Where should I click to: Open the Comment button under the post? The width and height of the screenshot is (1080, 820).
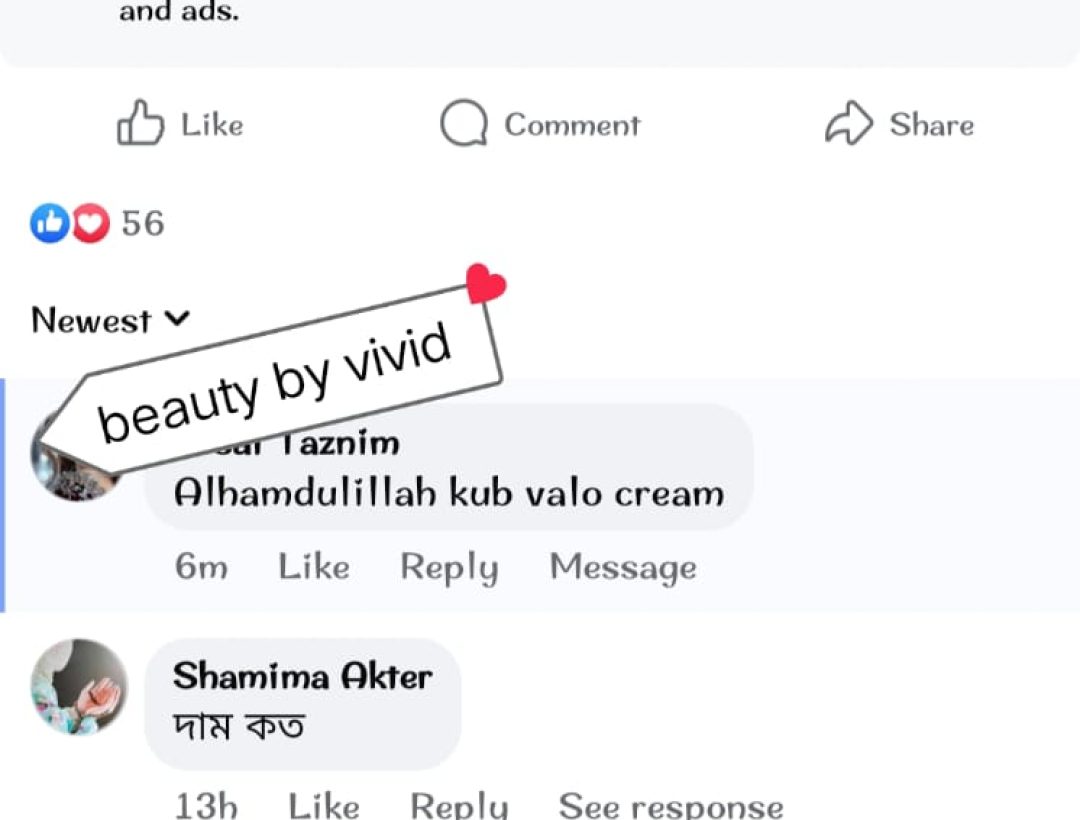pos(540,125)
